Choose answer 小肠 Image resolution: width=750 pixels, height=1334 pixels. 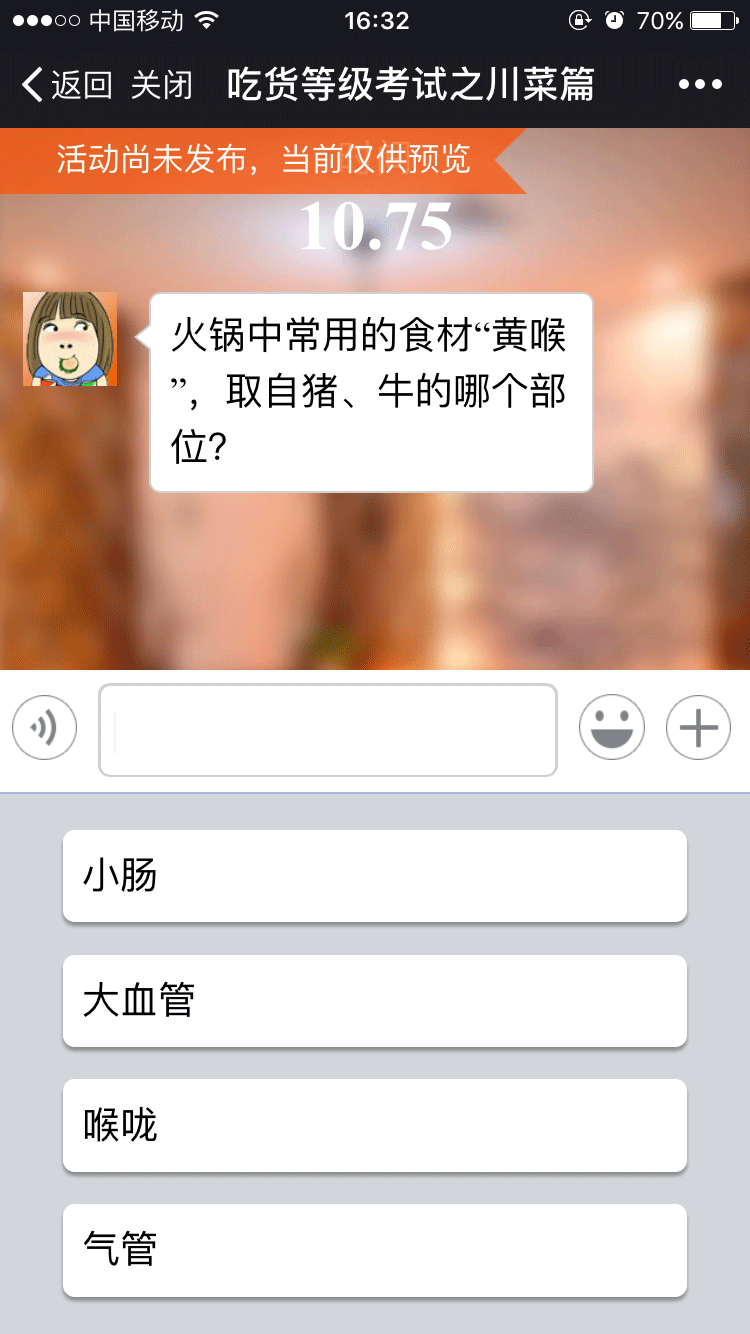375,876
